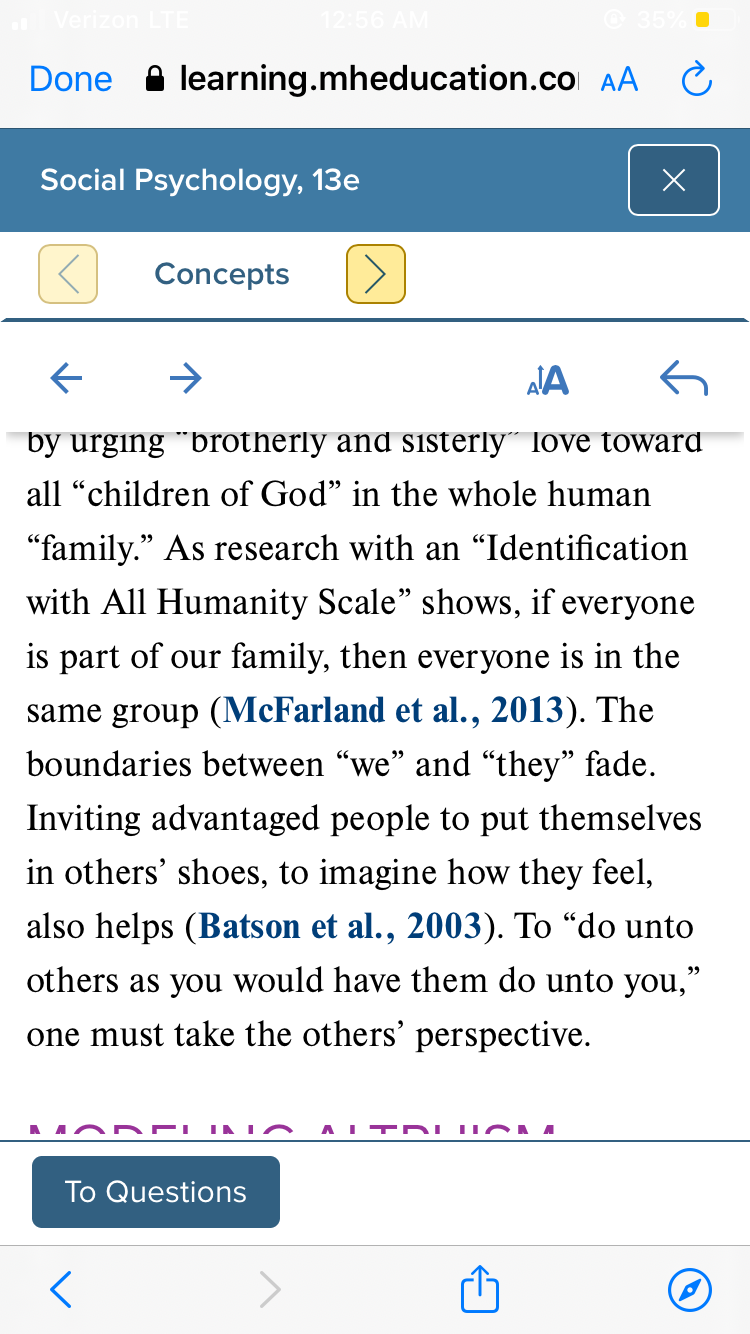The image size is (750, 1334).
Task: Open the AA reader text options
Action: coord(619,80)
